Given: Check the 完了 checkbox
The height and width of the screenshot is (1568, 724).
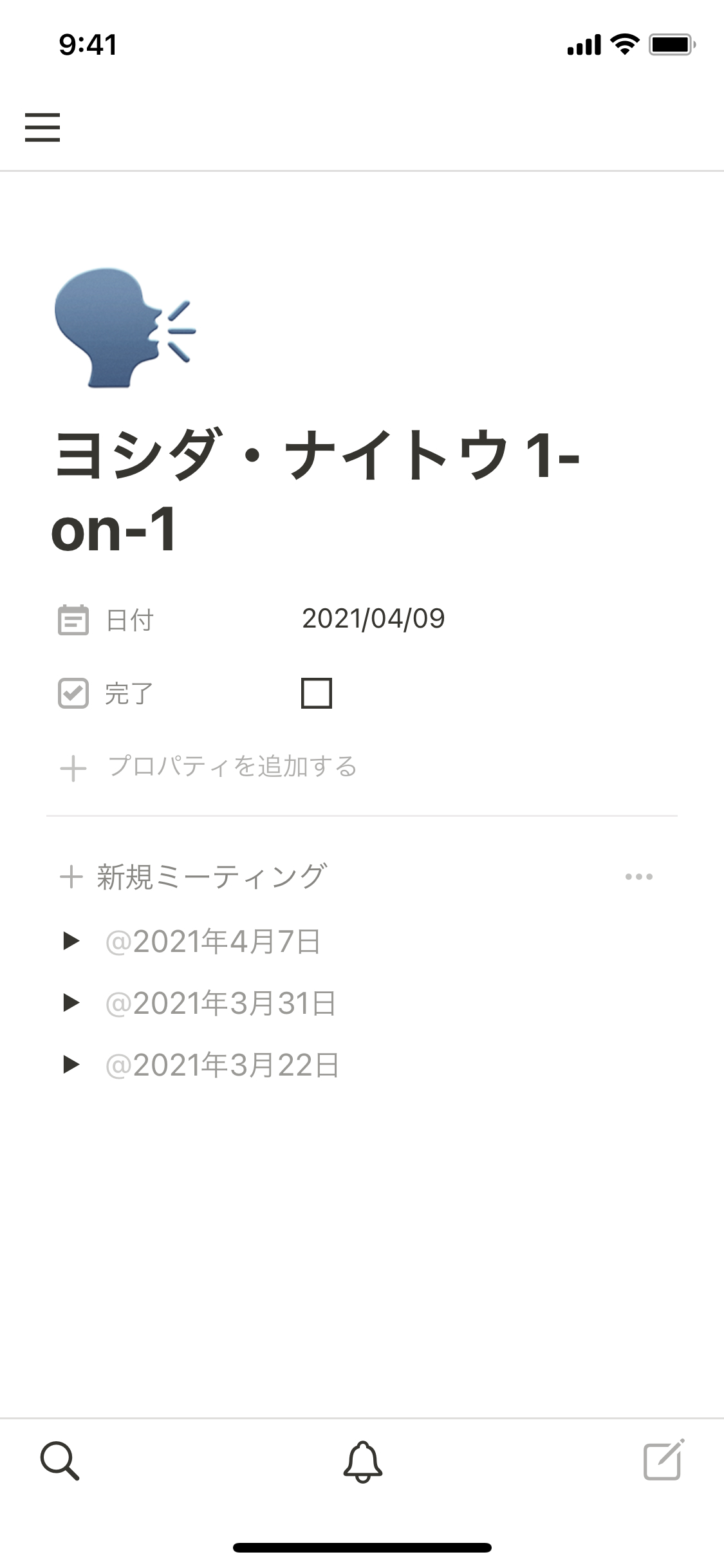Looking at the screenshot, I should pos(317,693).
